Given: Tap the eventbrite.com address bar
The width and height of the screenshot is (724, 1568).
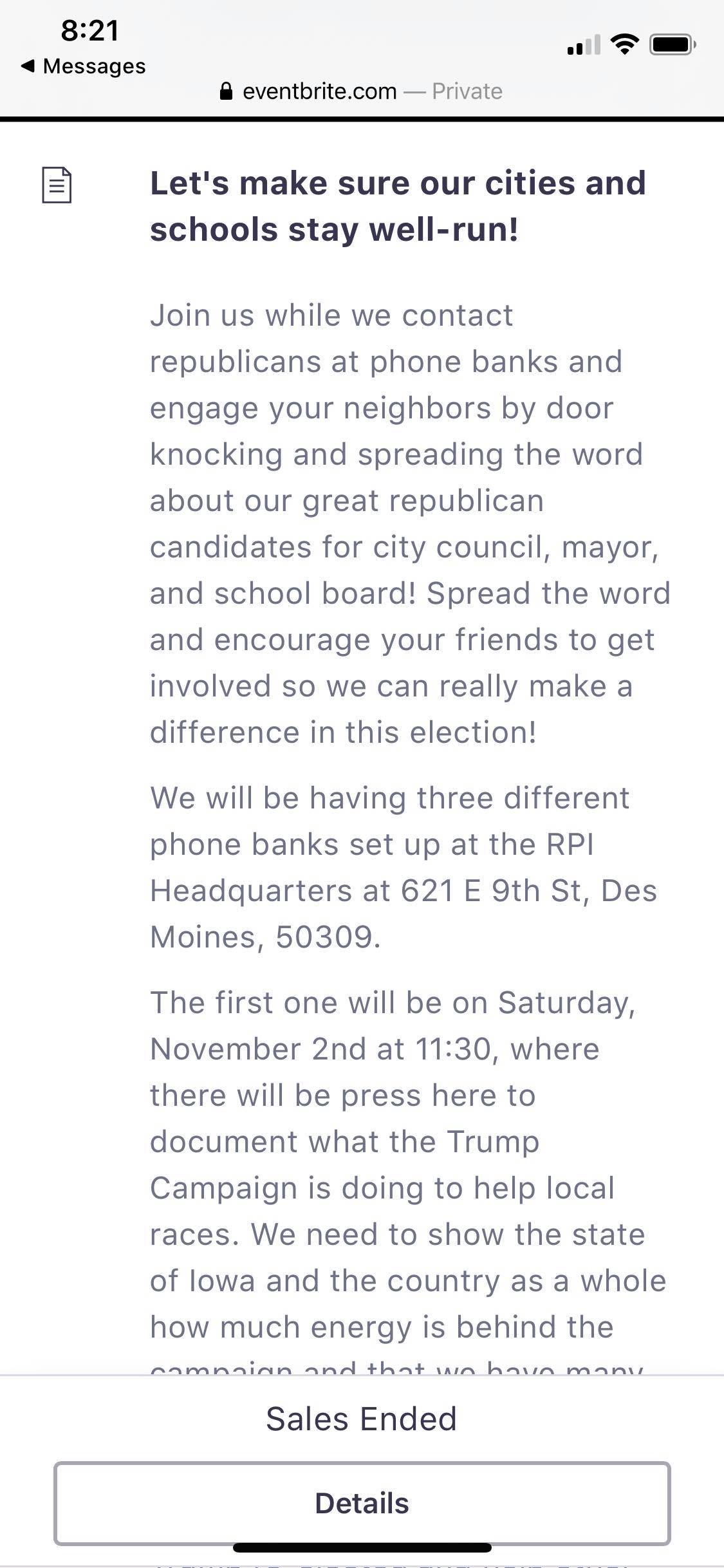Looking at the screenshot, I should tap(361, 91).
